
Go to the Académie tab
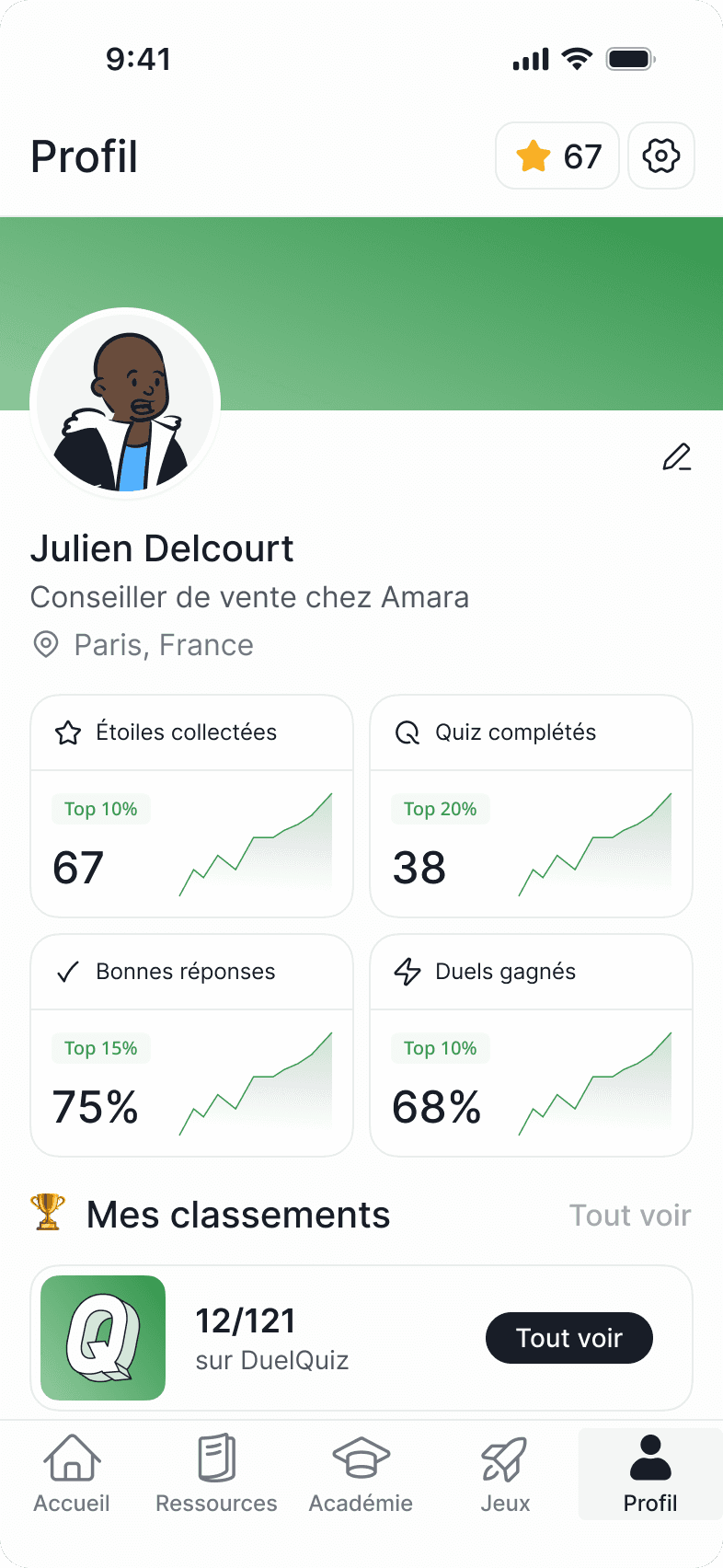361,1474
